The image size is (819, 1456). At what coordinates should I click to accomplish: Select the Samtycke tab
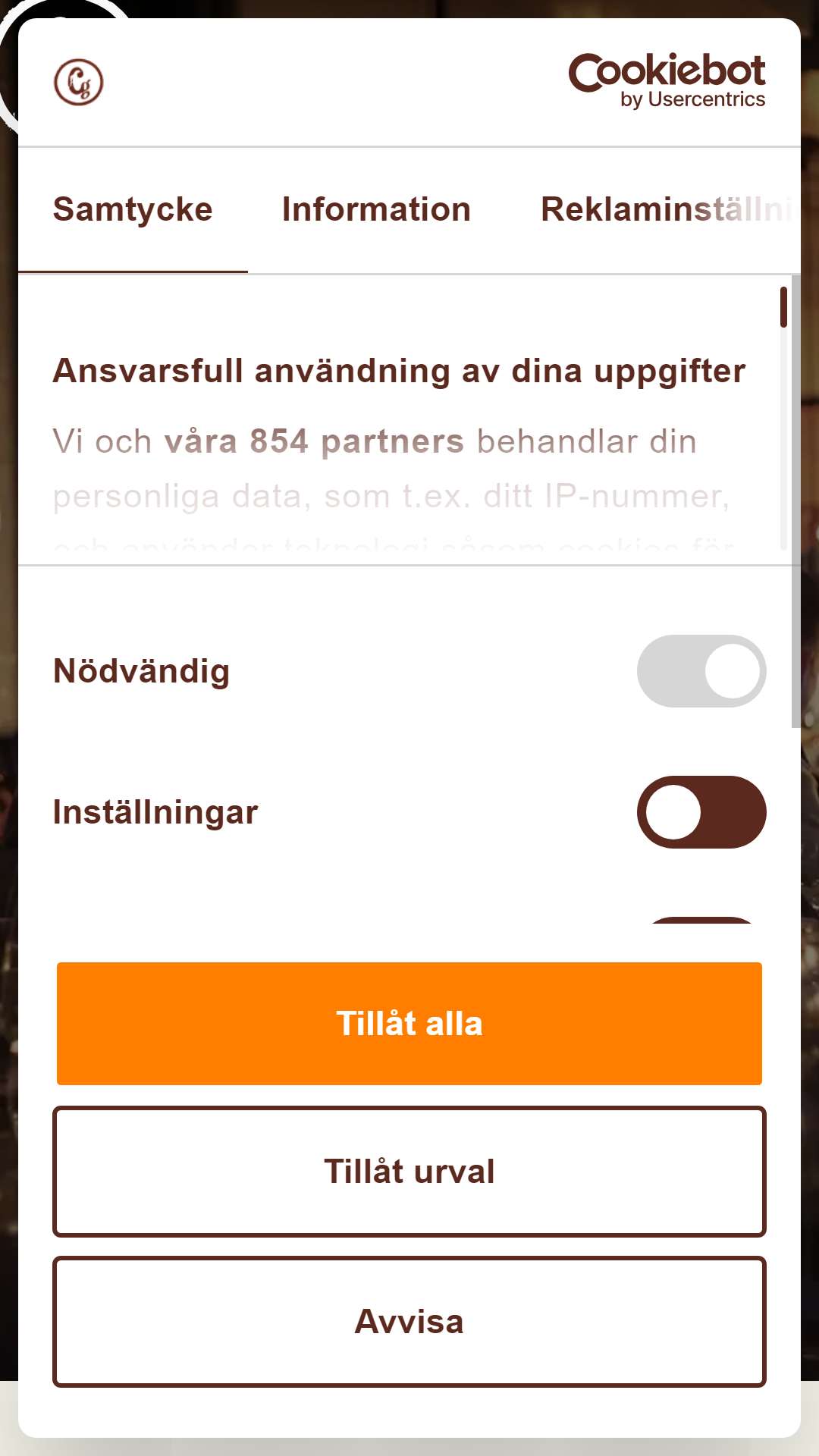point(133,210)
